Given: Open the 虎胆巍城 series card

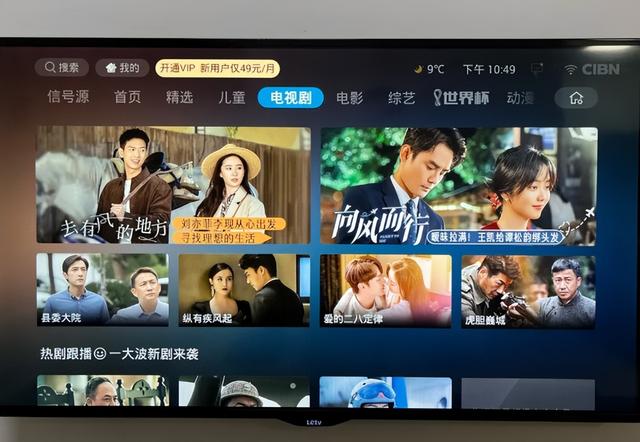Looking at the screenshot, I should (x=528, y=290).
